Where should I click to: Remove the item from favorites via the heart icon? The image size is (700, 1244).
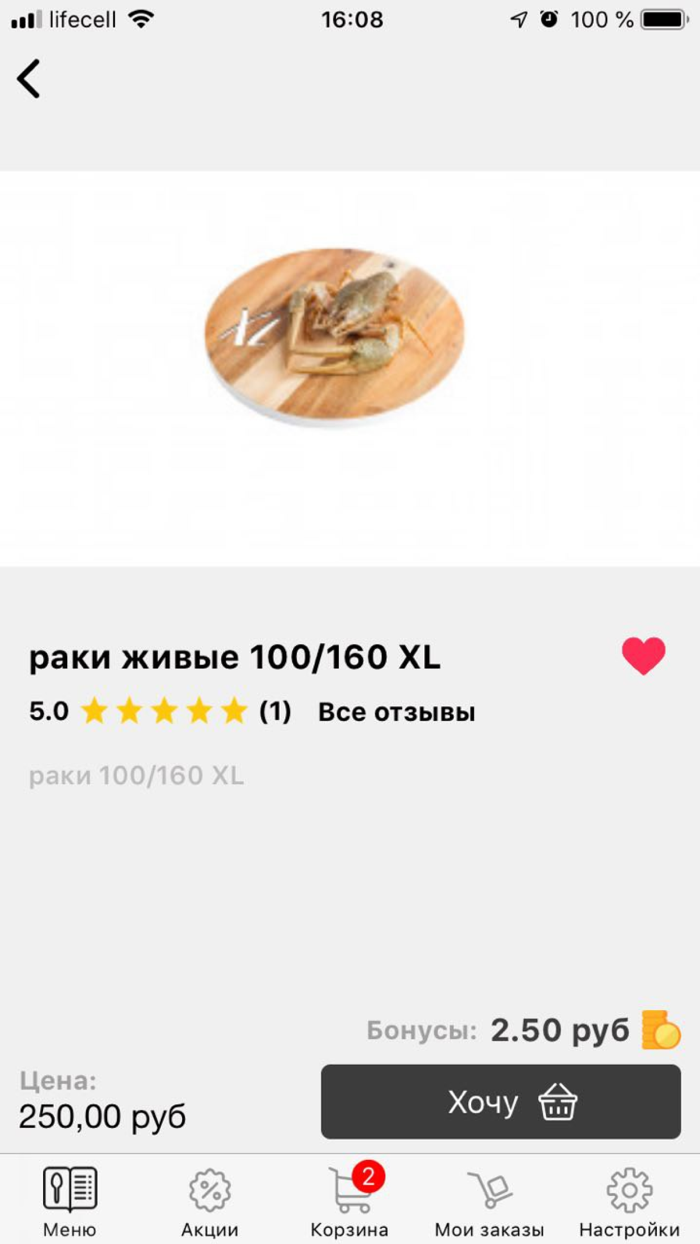[x=643, y=657]
